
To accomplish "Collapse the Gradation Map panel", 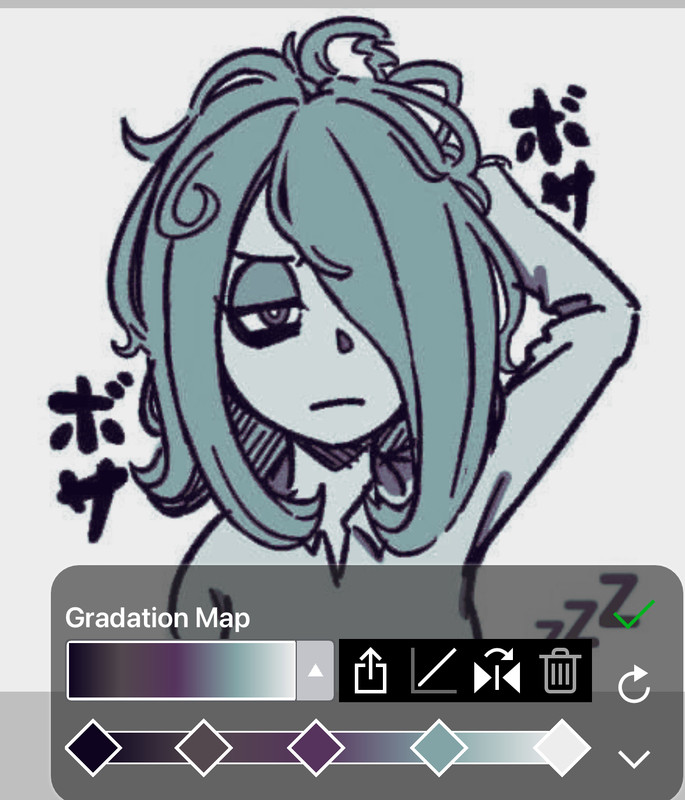I will pyautogui.click(x=634, y=758).
